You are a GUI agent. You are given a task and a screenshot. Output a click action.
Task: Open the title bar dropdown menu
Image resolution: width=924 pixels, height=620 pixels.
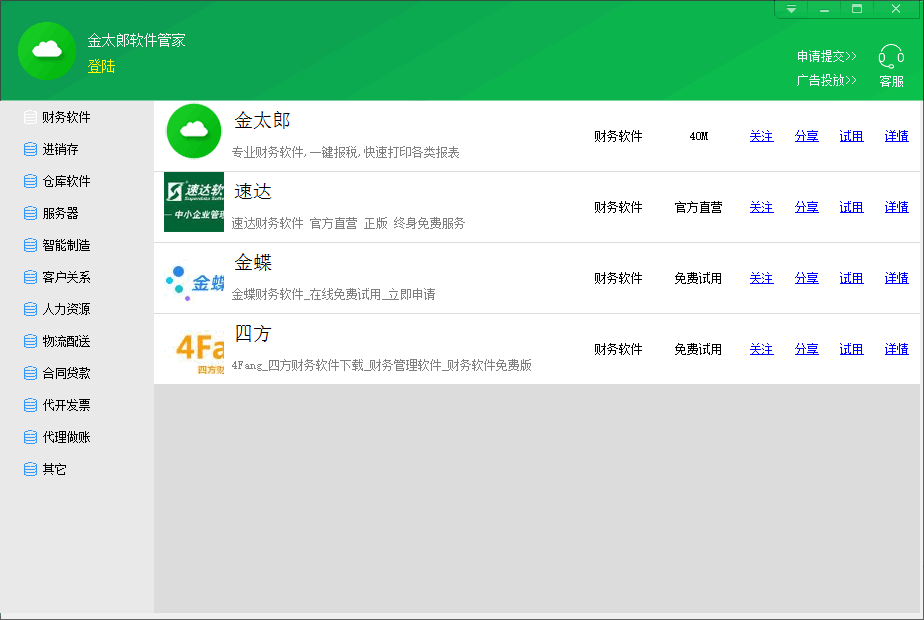(791, 9)
